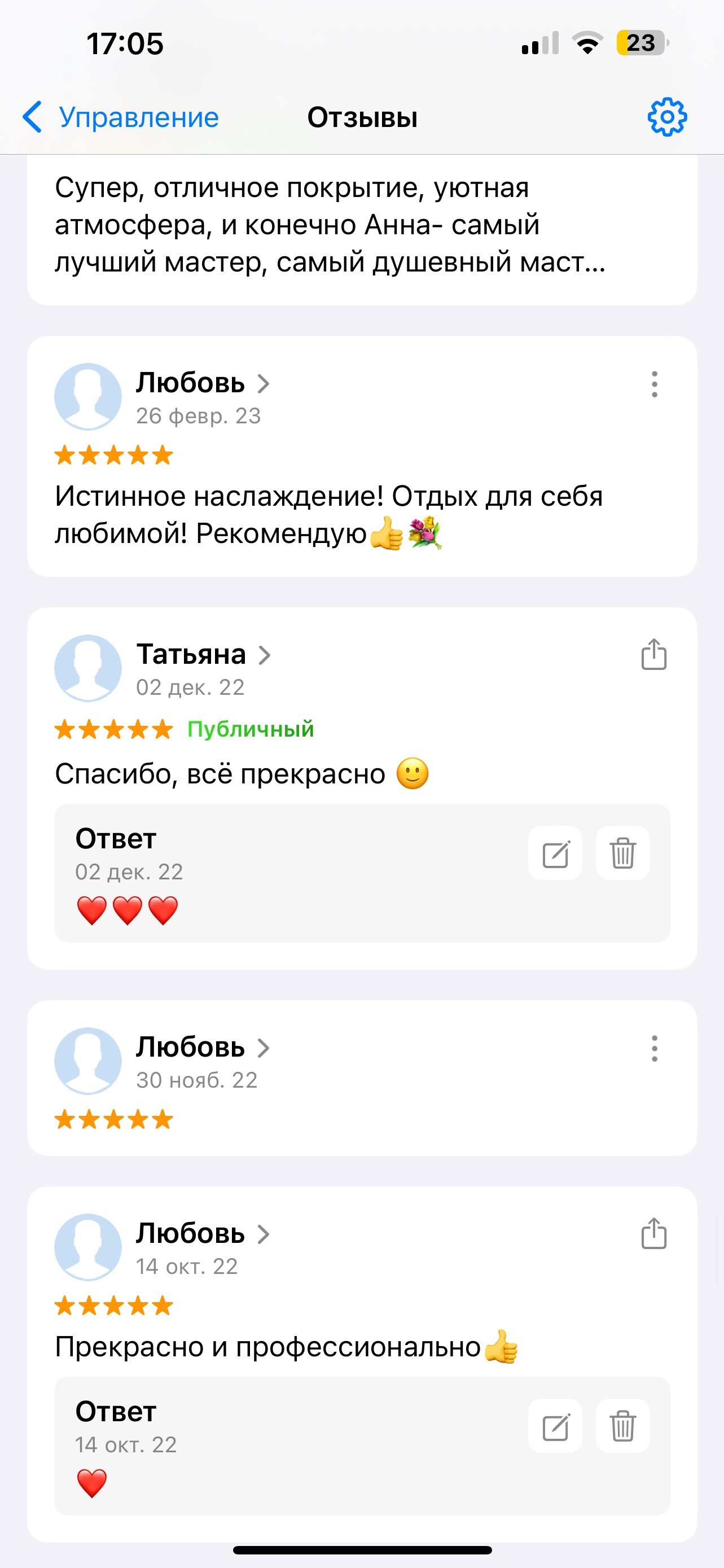724x1568 pixels.
Task: Open overflow menu on 26 февр. 23 review
Action: tap(654, 384)
